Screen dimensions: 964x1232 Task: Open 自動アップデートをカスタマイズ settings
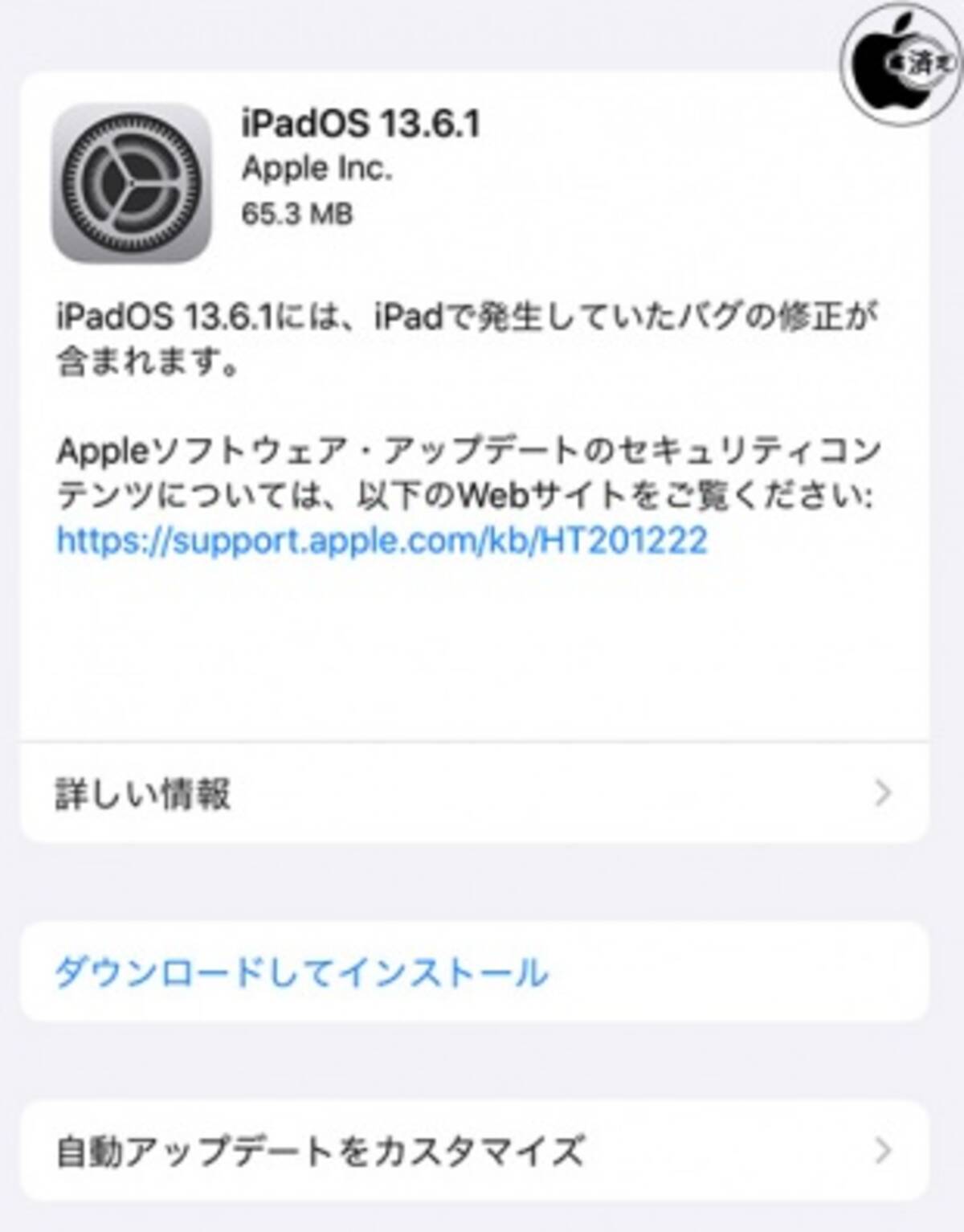pos(474,1151)
